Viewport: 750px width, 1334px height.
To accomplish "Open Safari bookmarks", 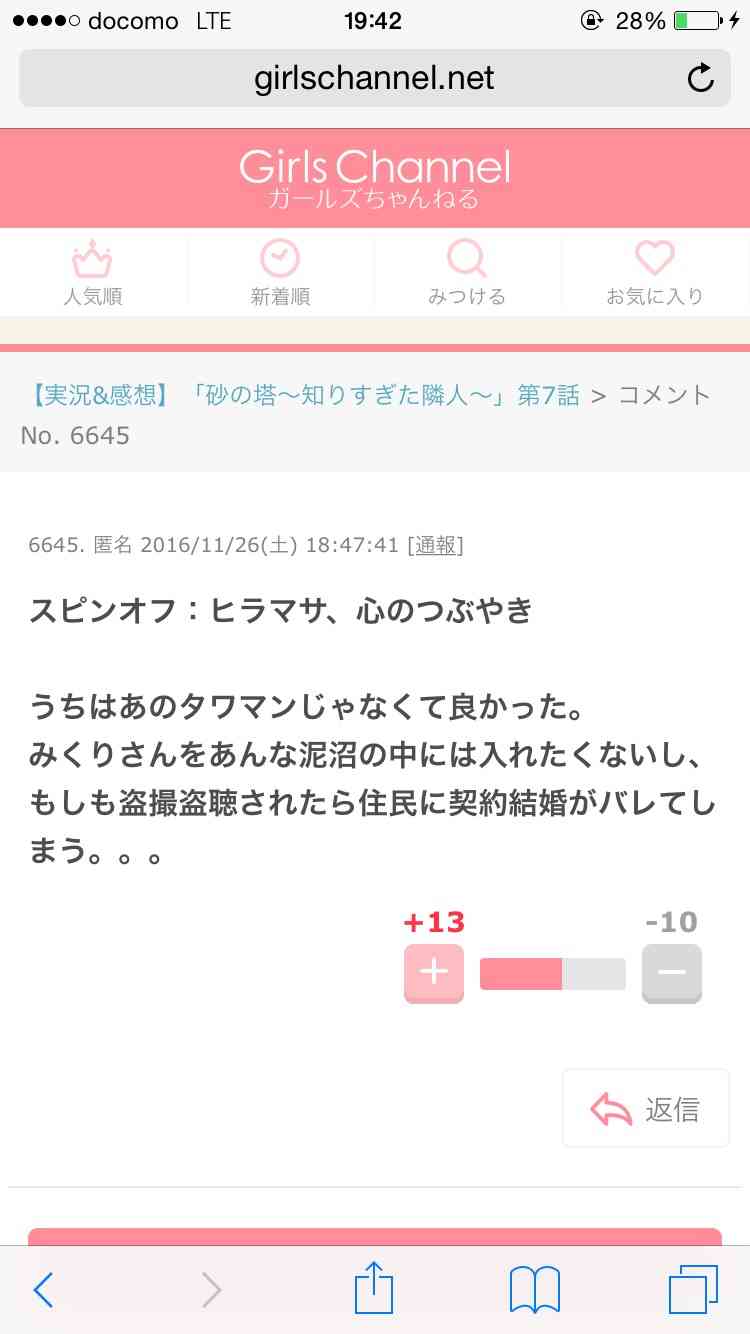I will (x=534, y=1290).
